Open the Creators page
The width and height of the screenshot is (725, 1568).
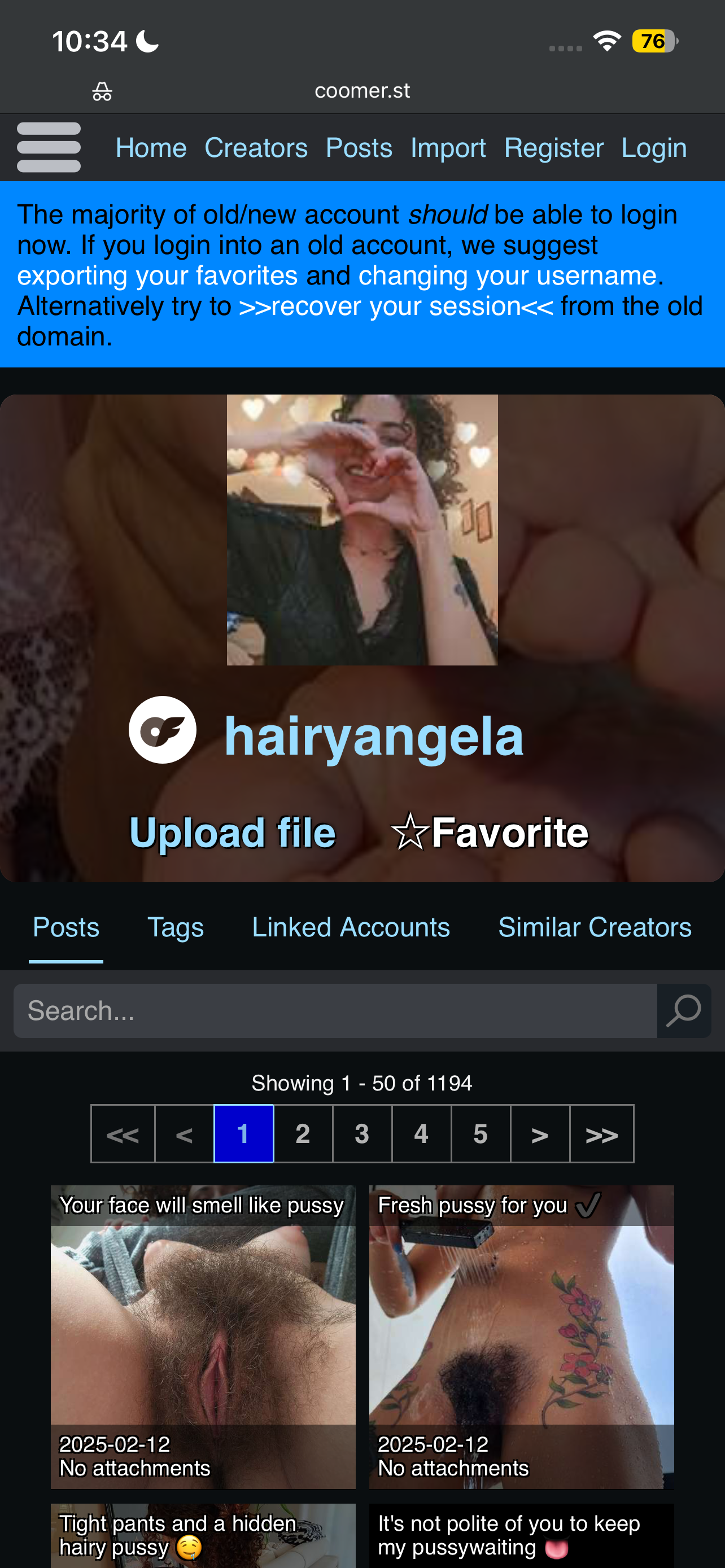point(256,148)
